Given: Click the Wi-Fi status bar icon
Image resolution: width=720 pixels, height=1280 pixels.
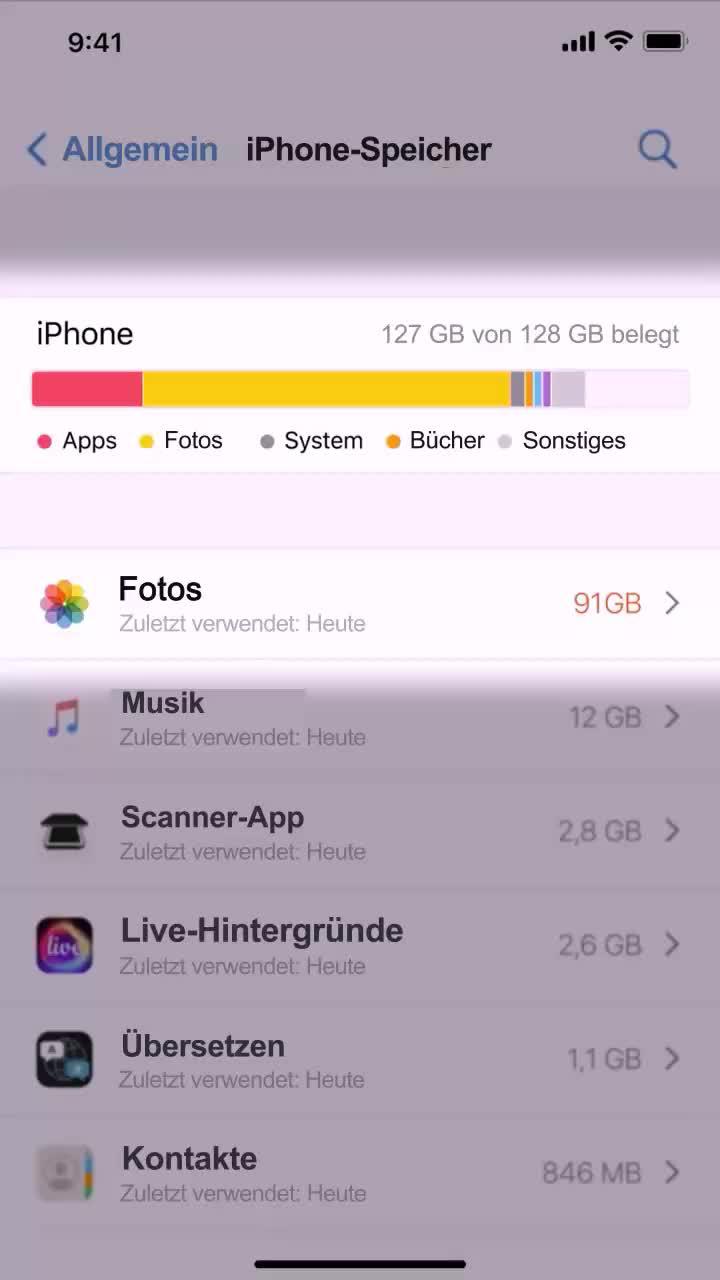Looking at the screenshot, I should [619, 39].
